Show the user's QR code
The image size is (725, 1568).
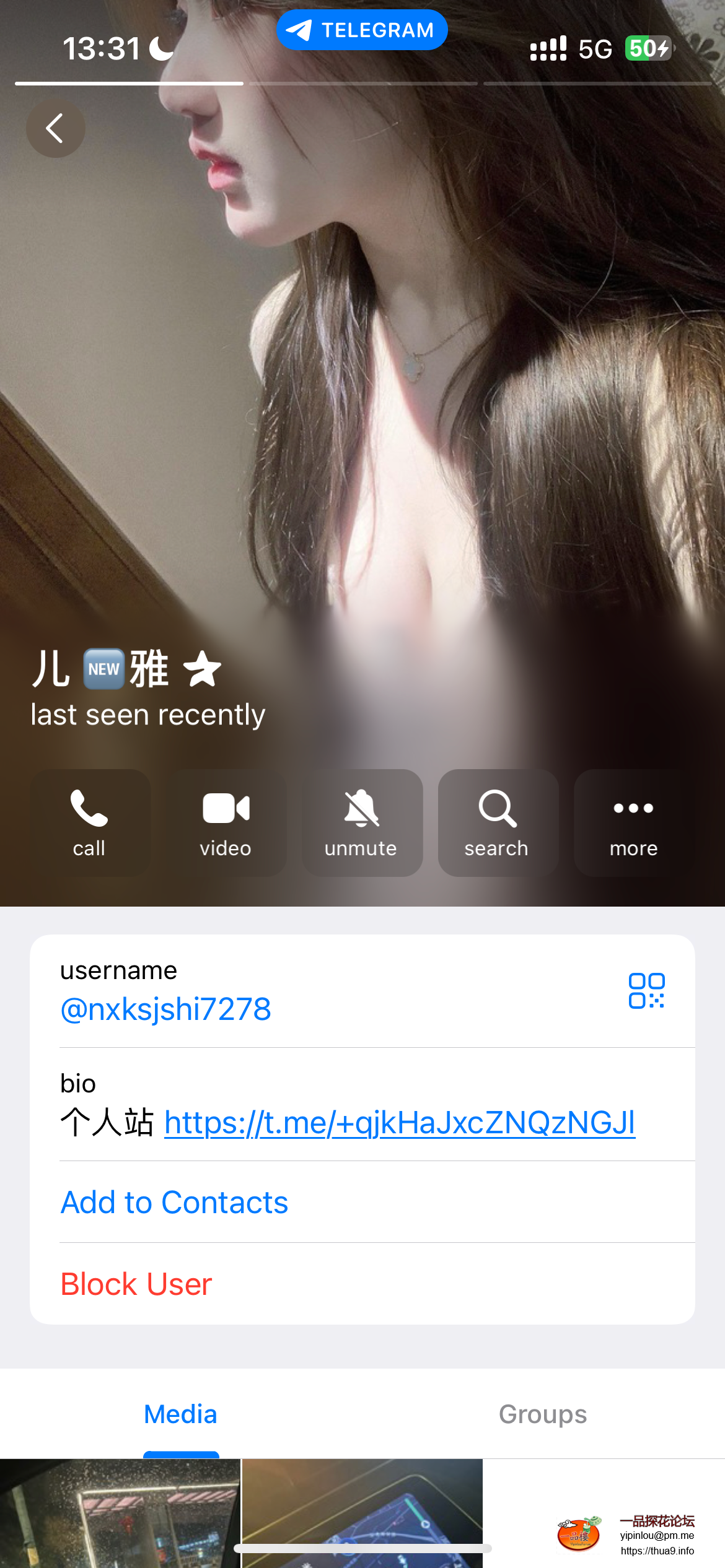tap(647, 991)
